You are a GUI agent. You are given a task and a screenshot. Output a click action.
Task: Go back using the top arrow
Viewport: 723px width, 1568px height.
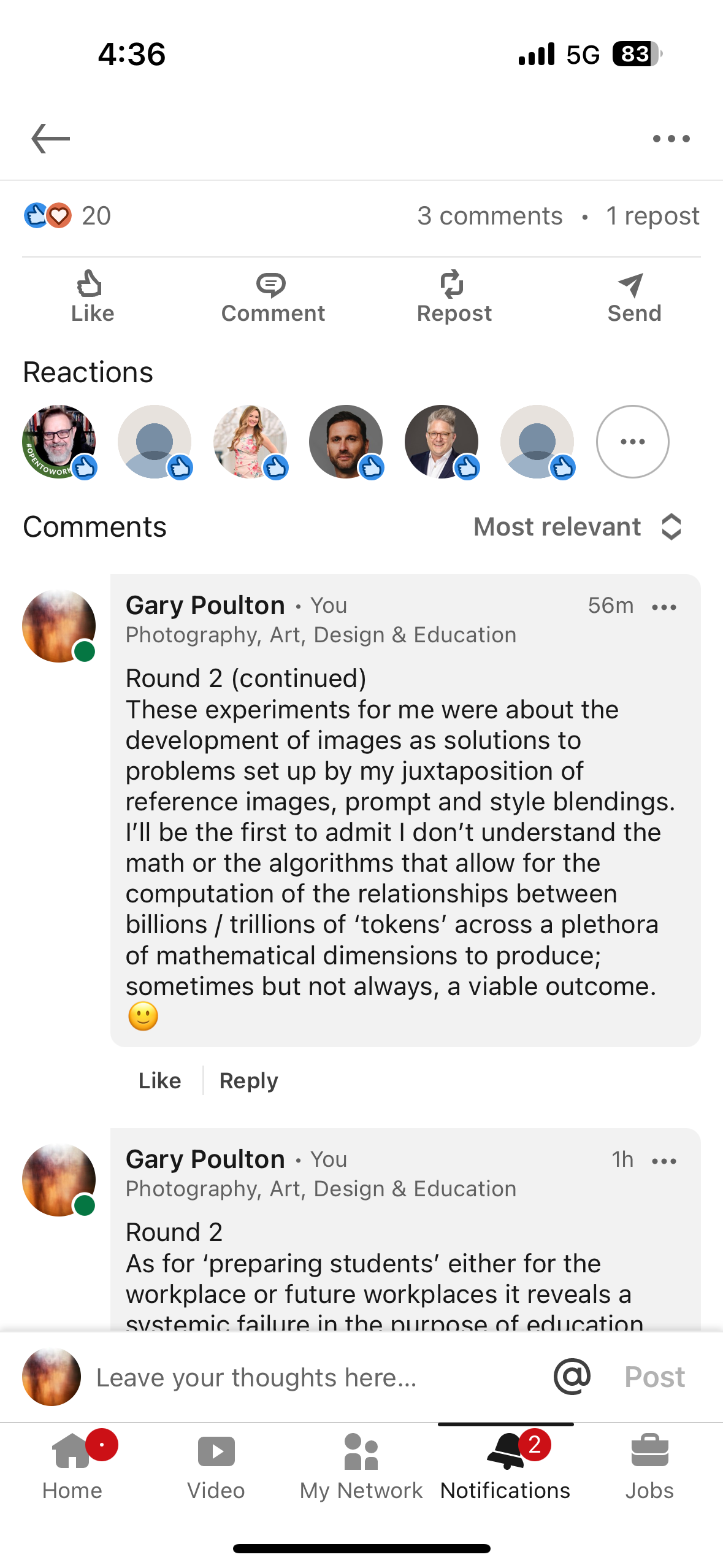click(50, 139)
